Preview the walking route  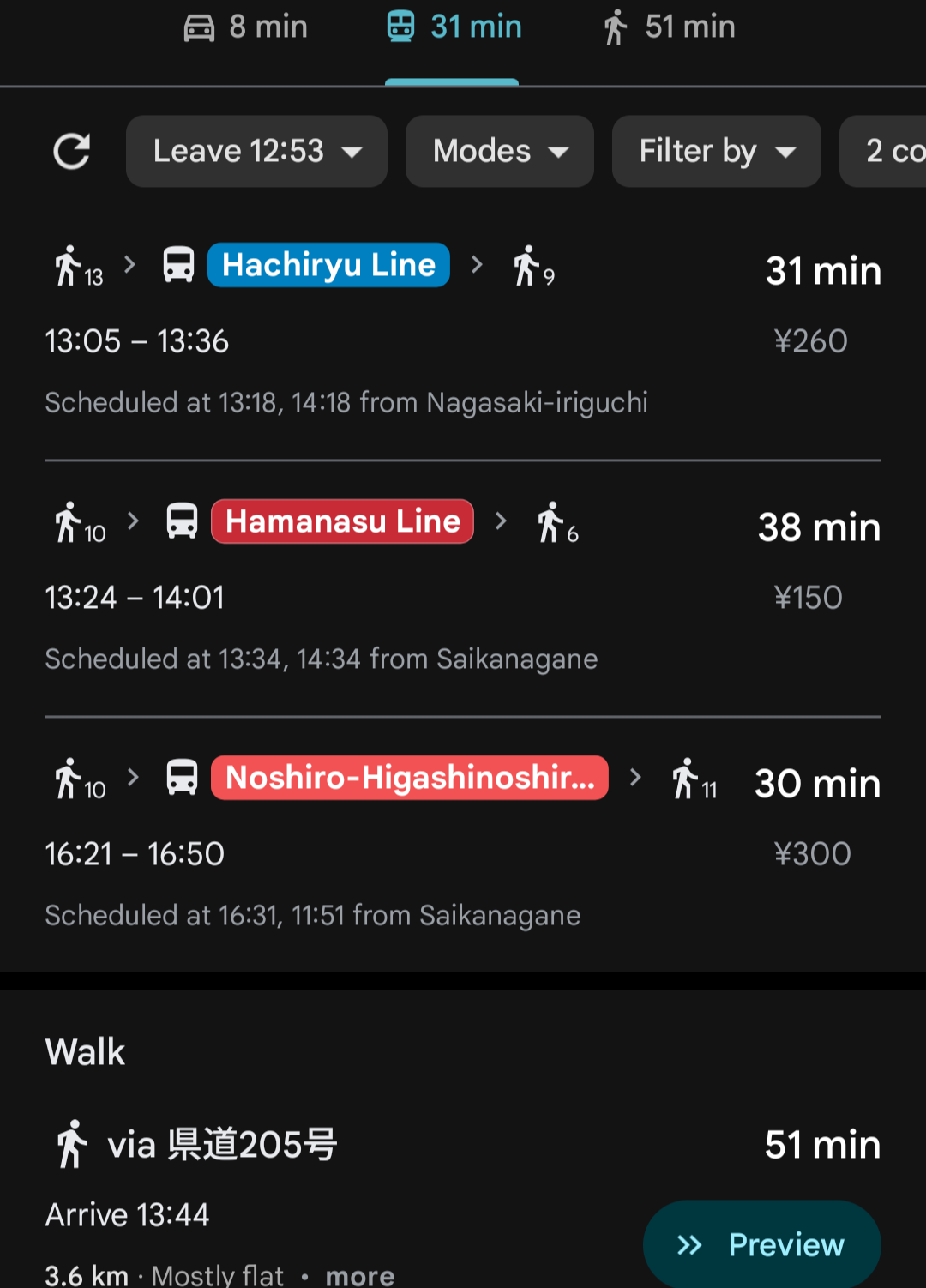coord(761,1244)
